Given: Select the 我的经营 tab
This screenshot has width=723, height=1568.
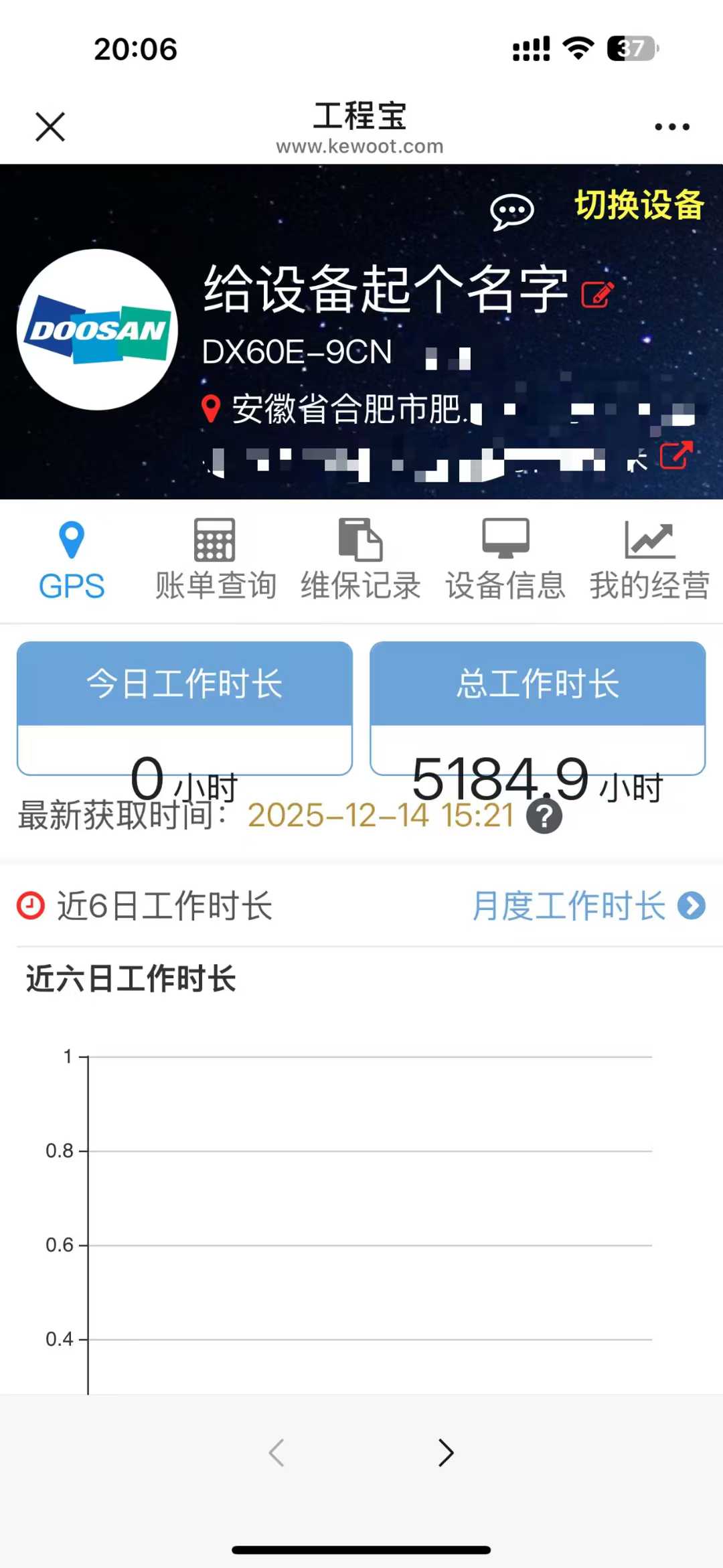Looking at the screenshot, I should click(x=649, y=560).
